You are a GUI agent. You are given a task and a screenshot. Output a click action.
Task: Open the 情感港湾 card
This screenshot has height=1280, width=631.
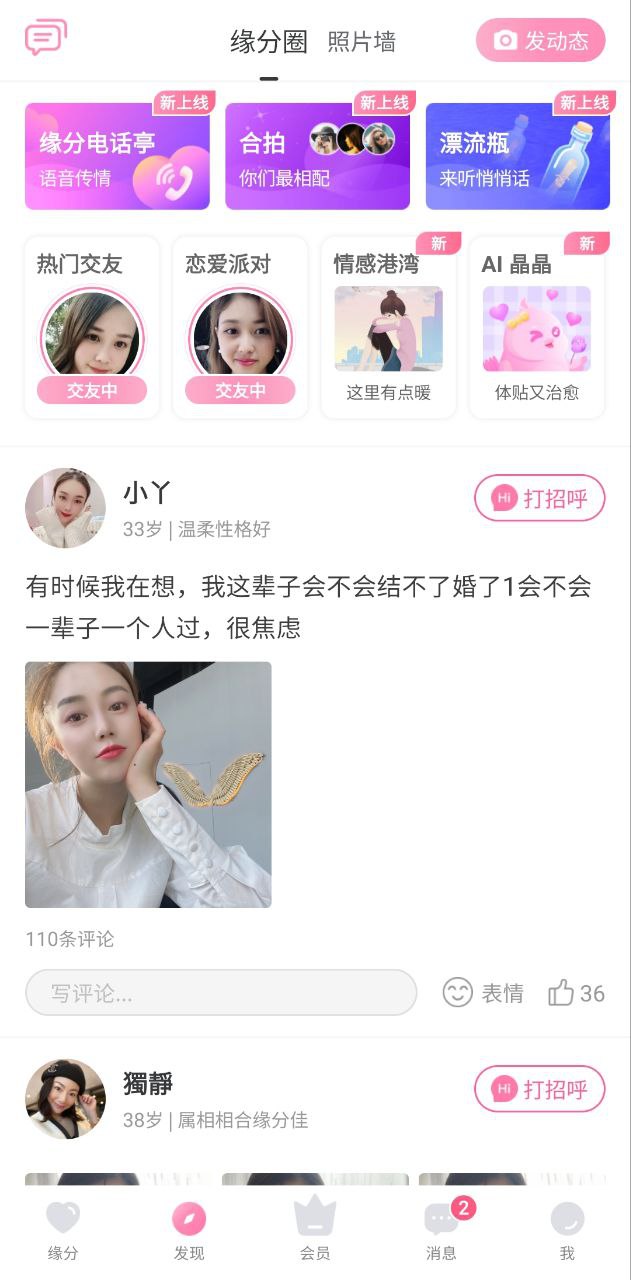388,328
